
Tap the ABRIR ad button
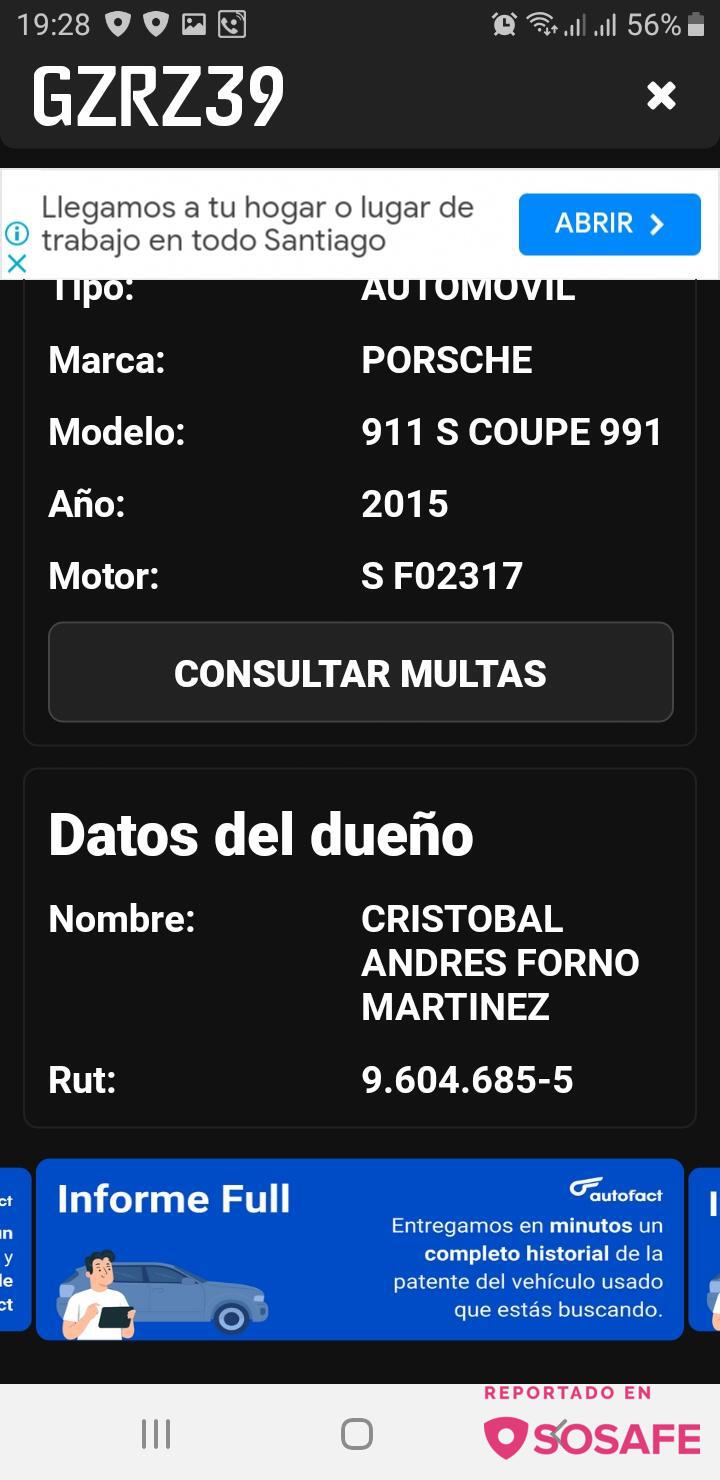coord(609,224)
